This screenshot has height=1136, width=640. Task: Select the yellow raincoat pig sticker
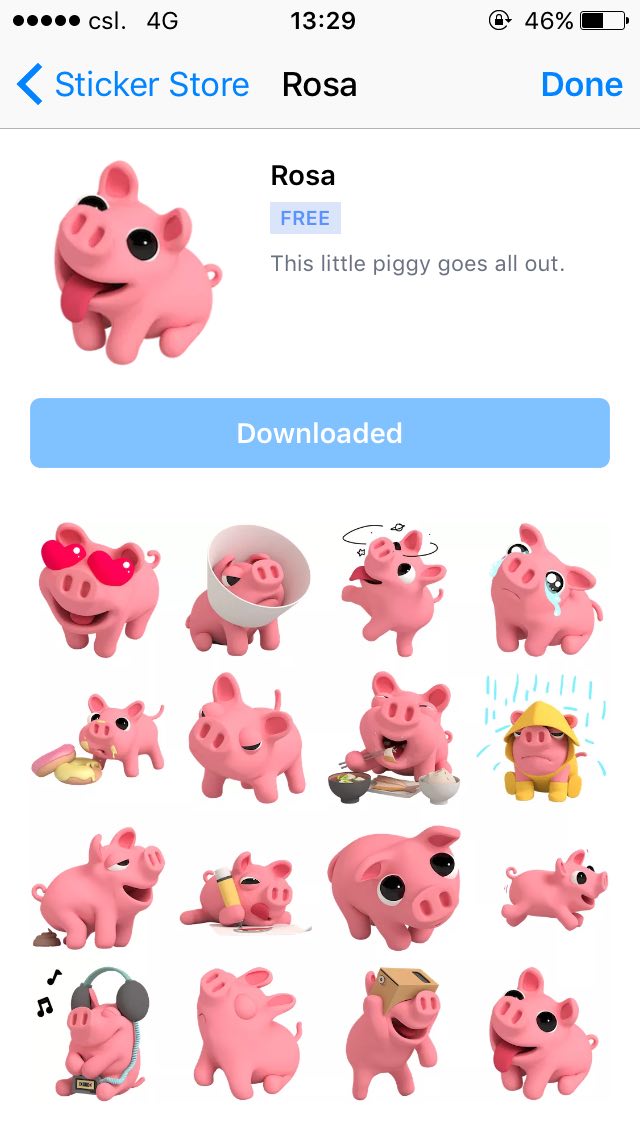coord(541,738)
